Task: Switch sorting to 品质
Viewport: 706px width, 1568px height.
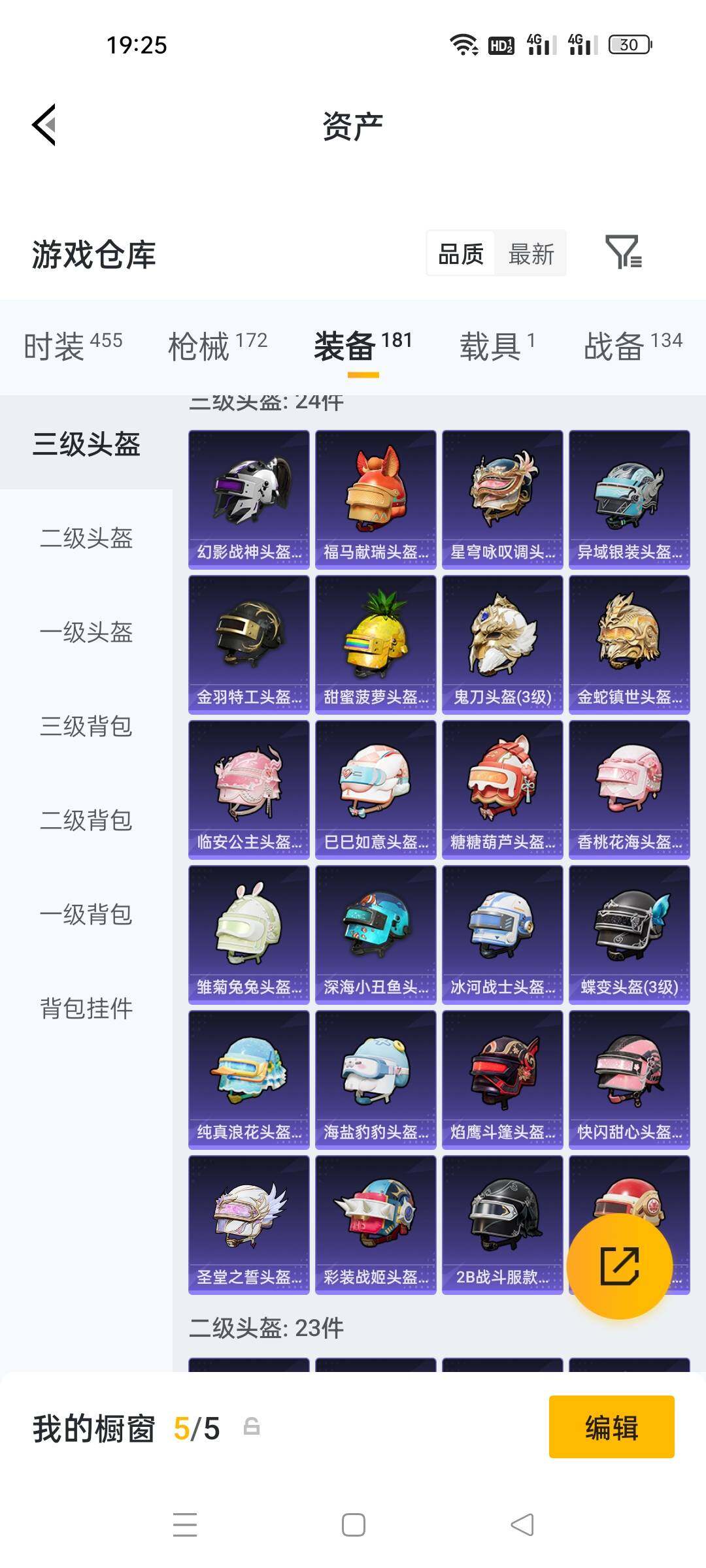Action: point(460,253)
